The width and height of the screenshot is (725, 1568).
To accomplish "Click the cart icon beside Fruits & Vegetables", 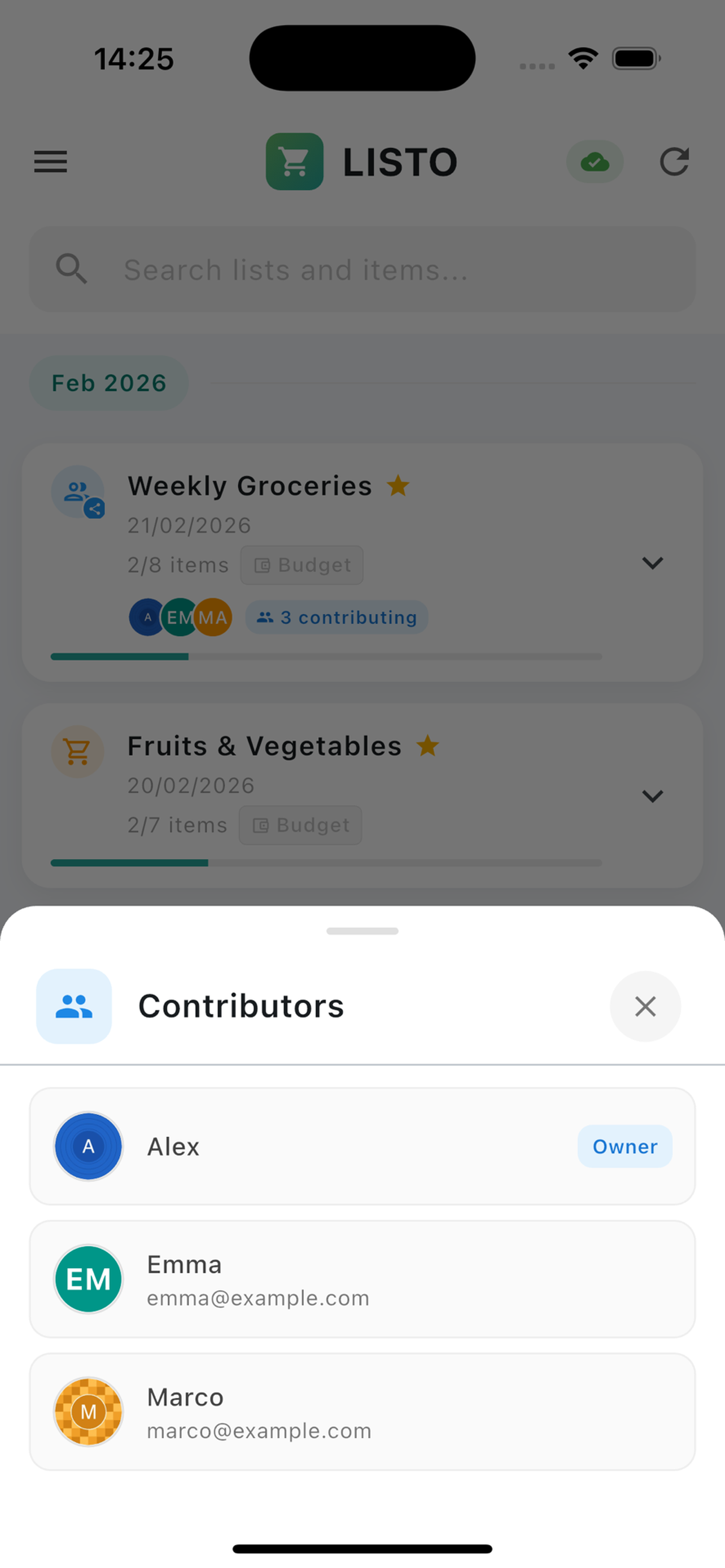I will (x=77, y=752).
